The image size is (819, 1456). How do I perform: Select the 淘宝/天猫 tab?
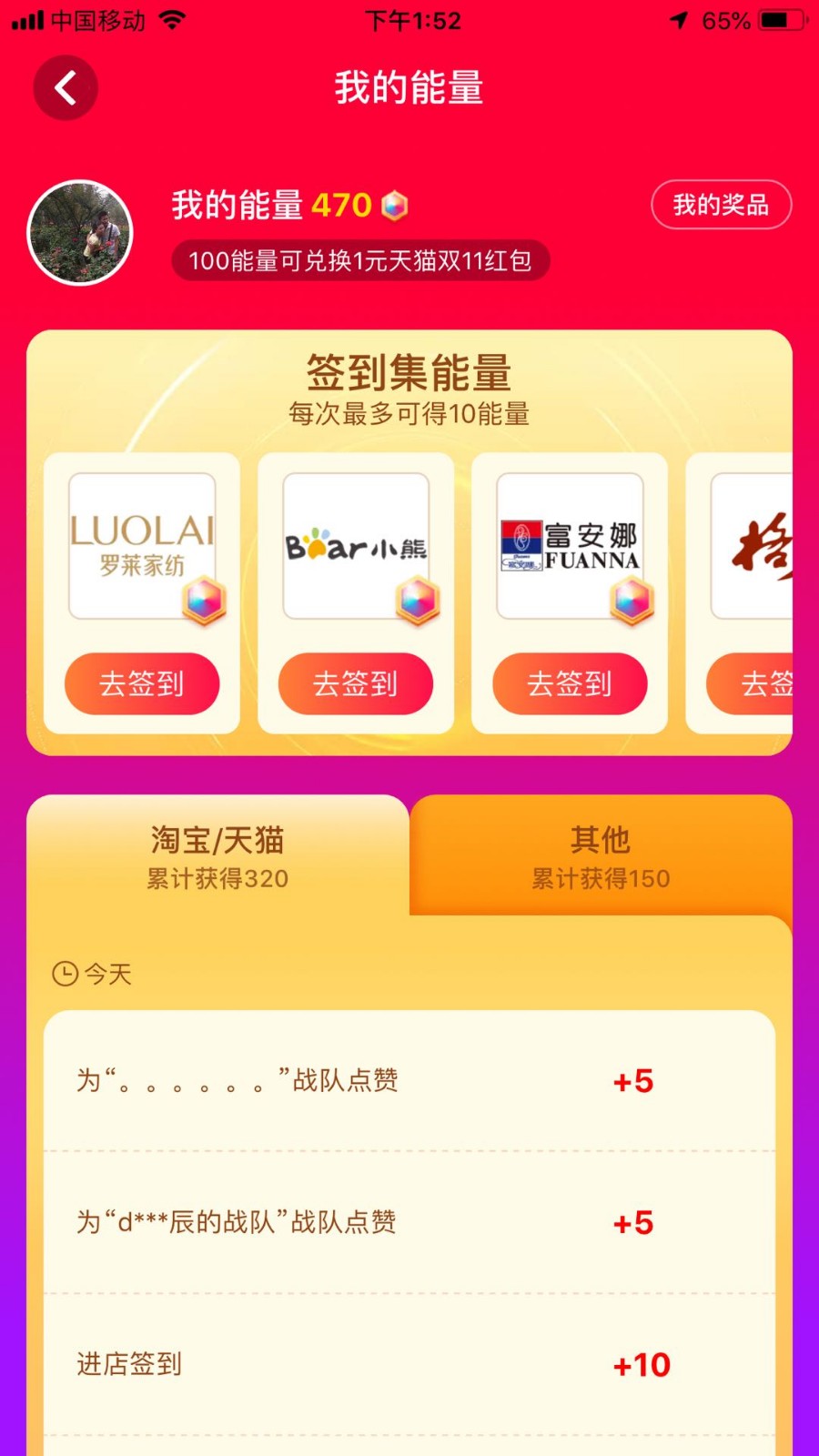(217, 856)
